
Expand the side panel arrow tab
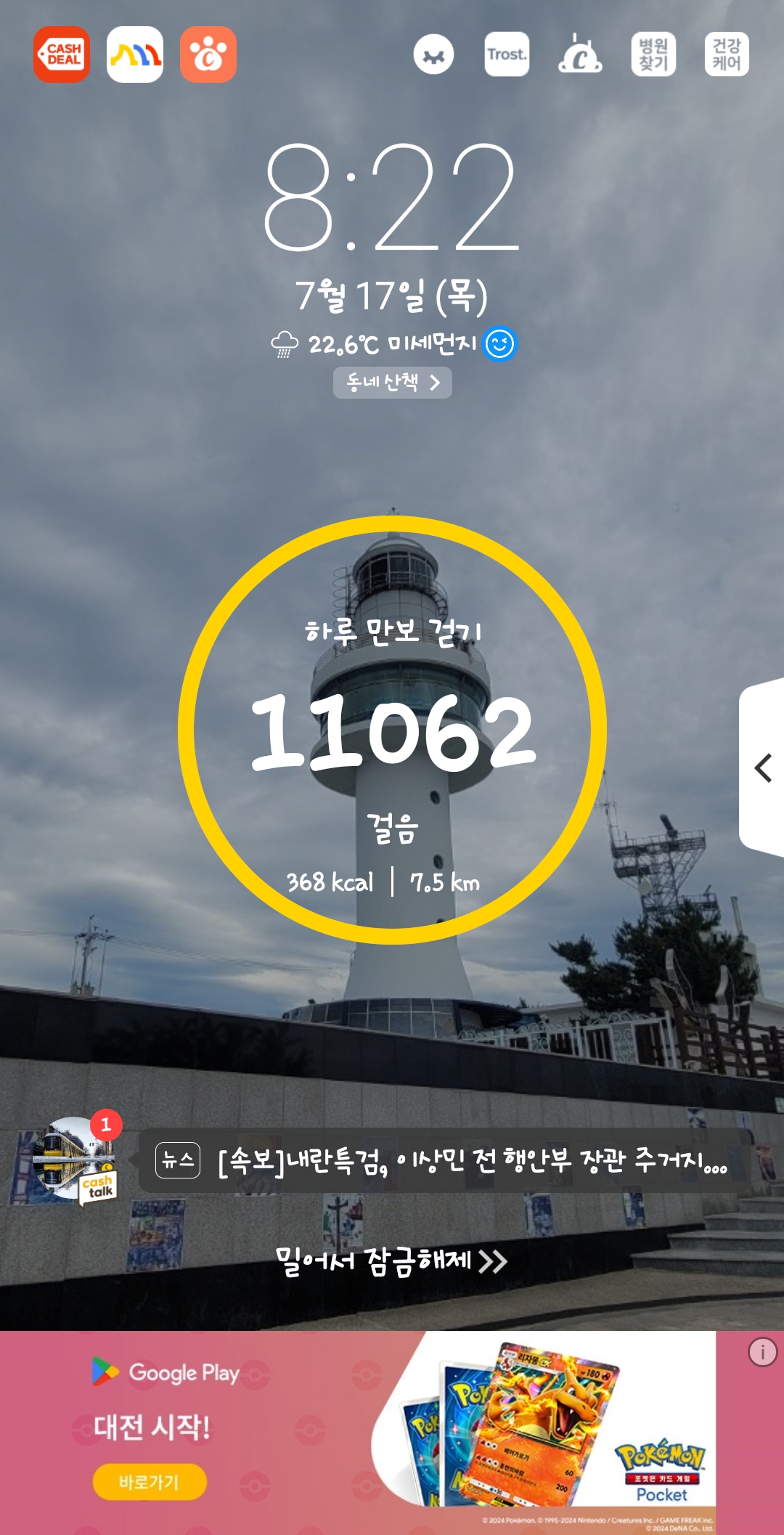[x=763, y=768]
